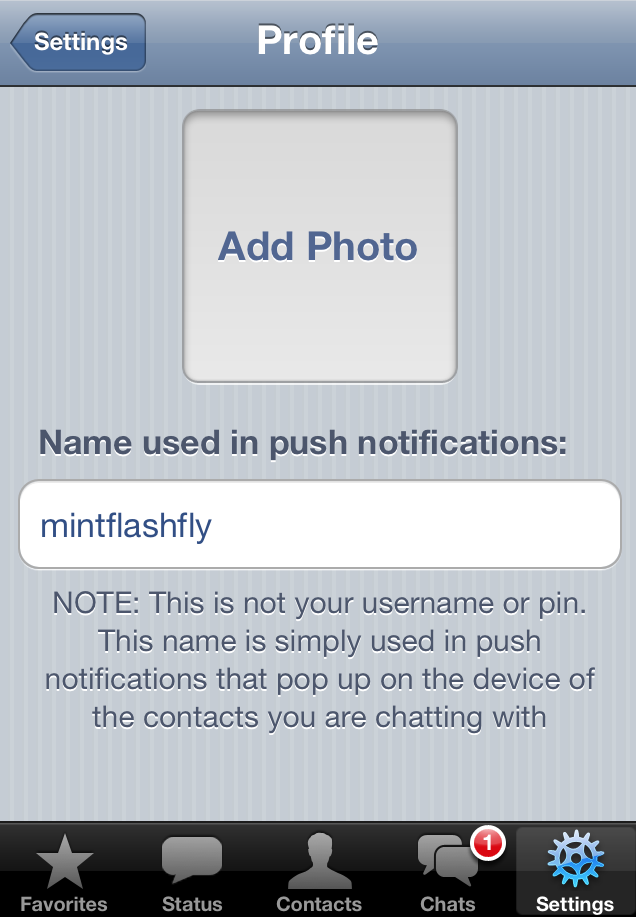Tap Add Photo placeholder
Viewport: 636px width, 917px height.
319,246
